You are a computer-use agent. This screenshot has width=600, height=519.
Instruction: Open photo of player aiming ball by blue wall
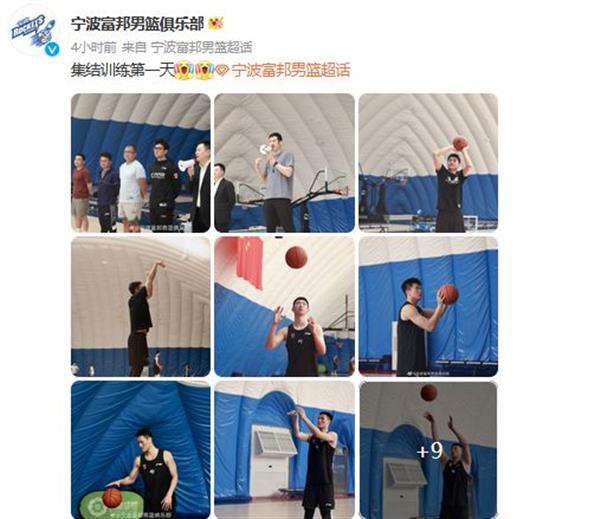(427, 306)
